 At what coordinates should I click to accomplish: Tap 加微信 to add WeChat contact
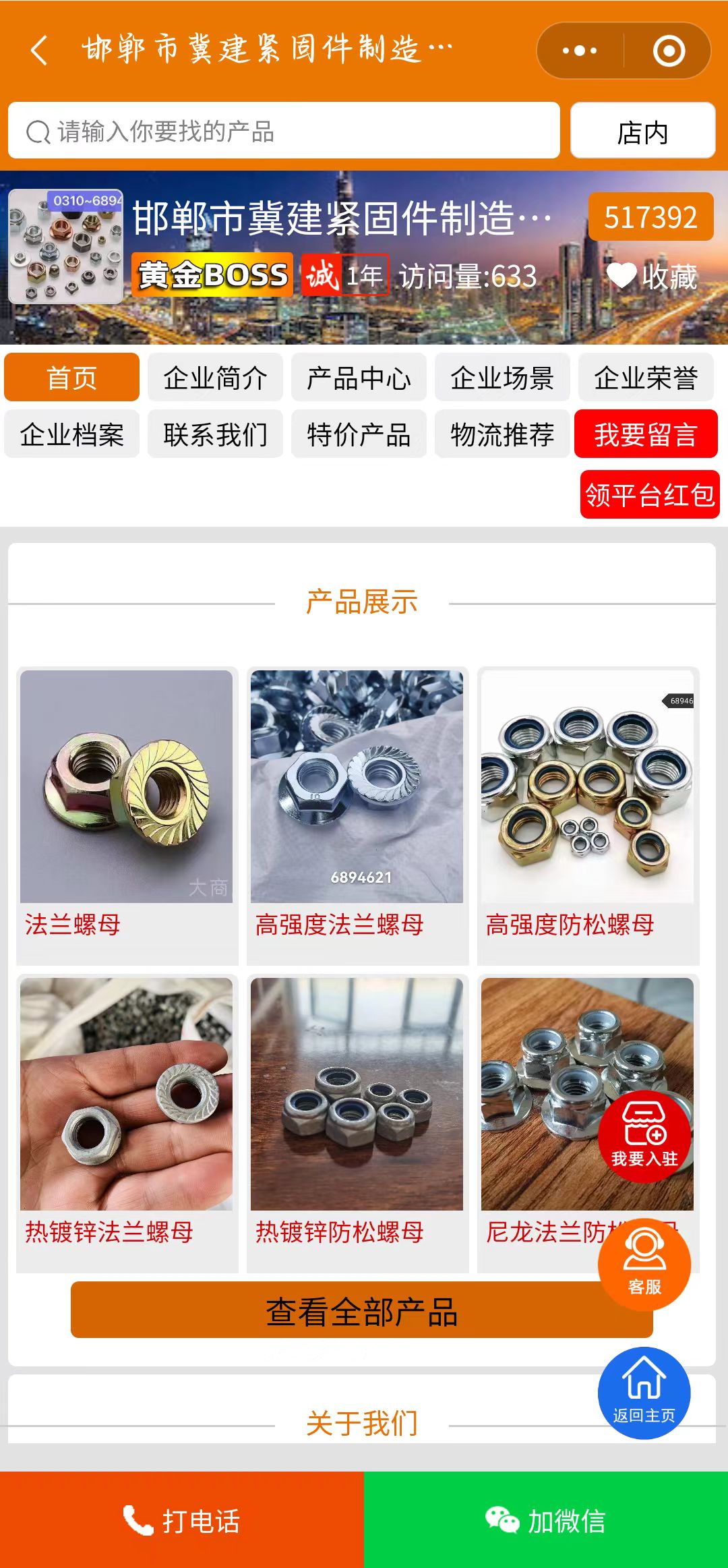pyautogui.click(x=545, y=1521)
